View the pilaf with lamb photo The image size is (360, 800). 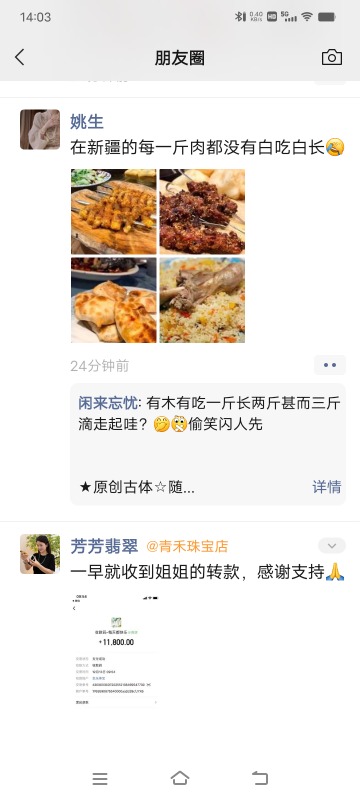(202, 300)
